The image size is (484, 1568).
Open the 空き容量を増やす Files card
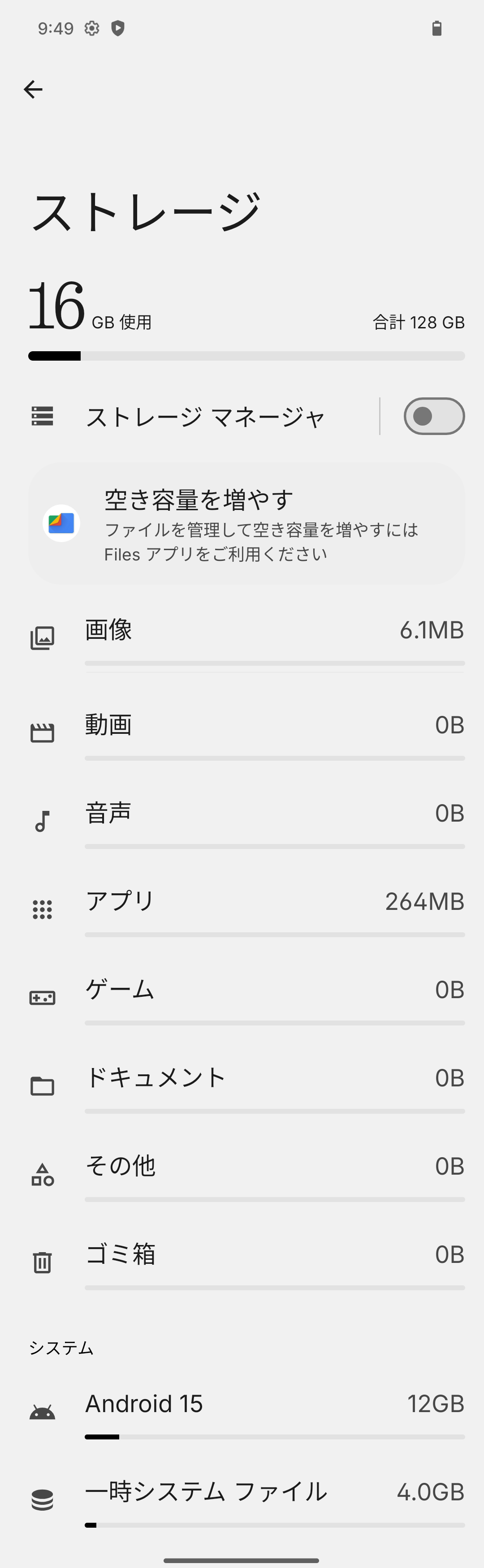point(246,524)
